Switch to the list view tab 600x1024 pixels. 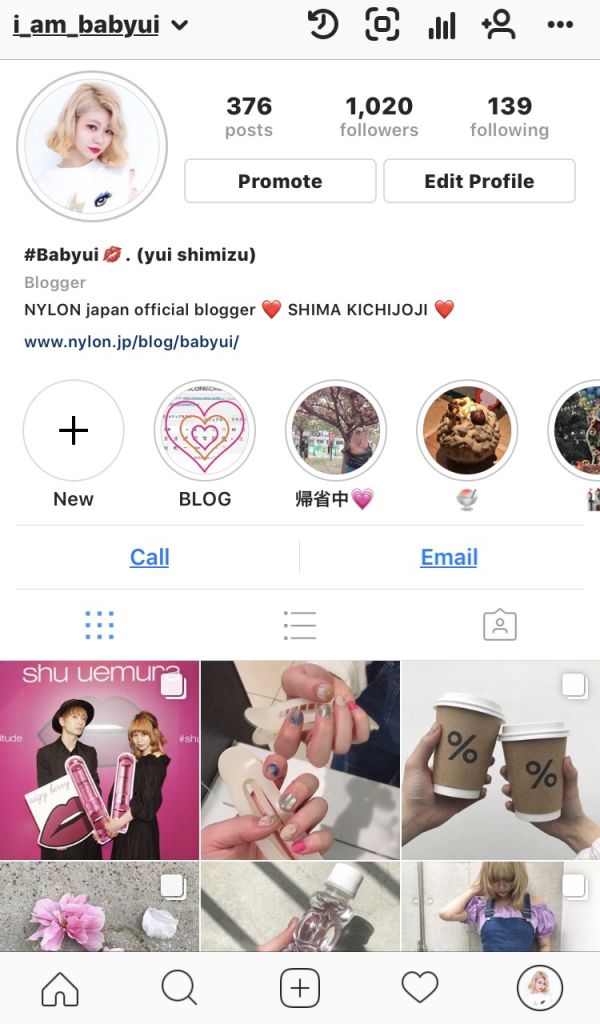click(x=299, y=625)
